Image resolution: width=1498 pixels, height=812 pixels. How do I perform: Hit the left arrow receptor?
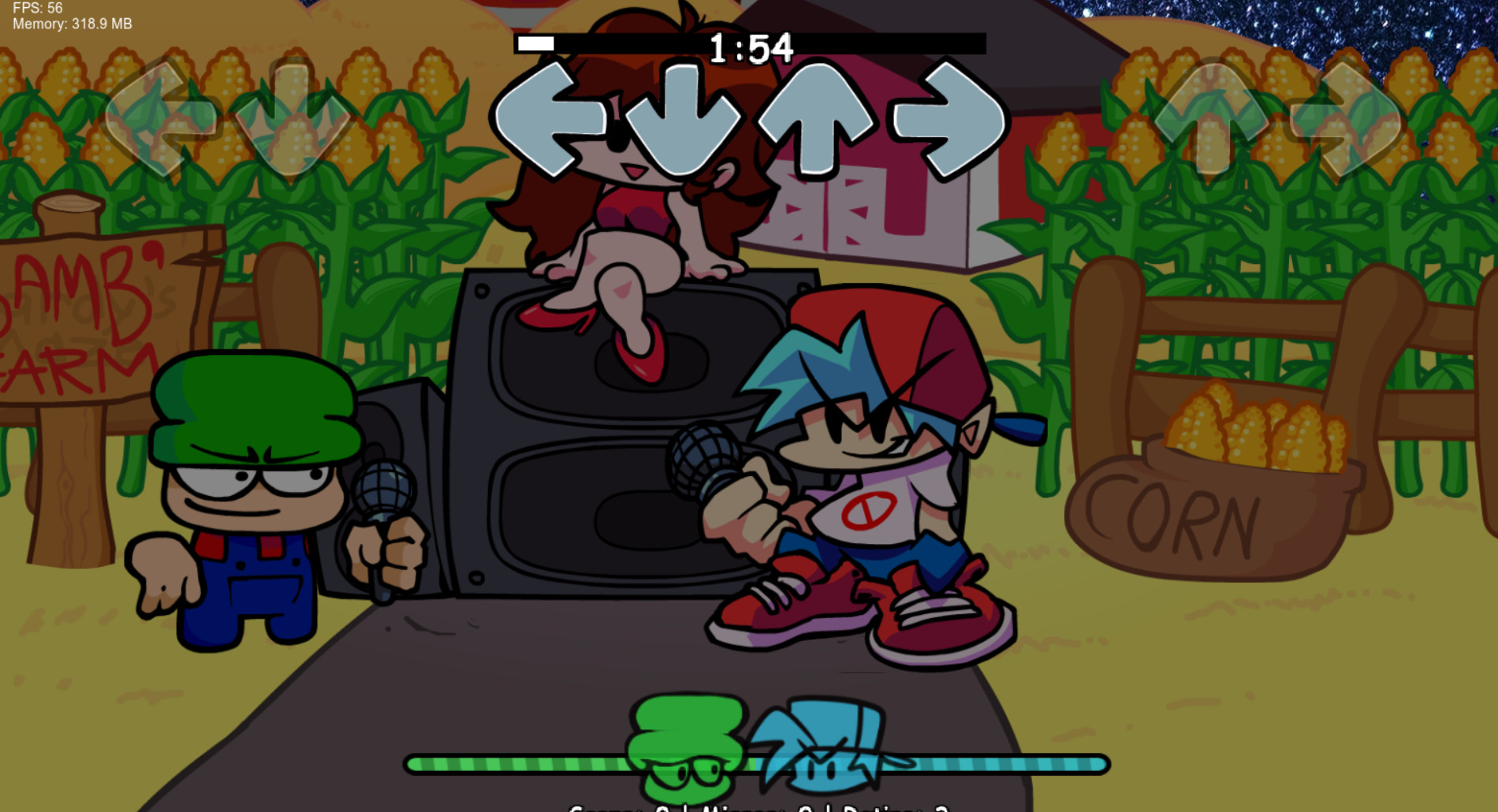(x=550, y=120)
